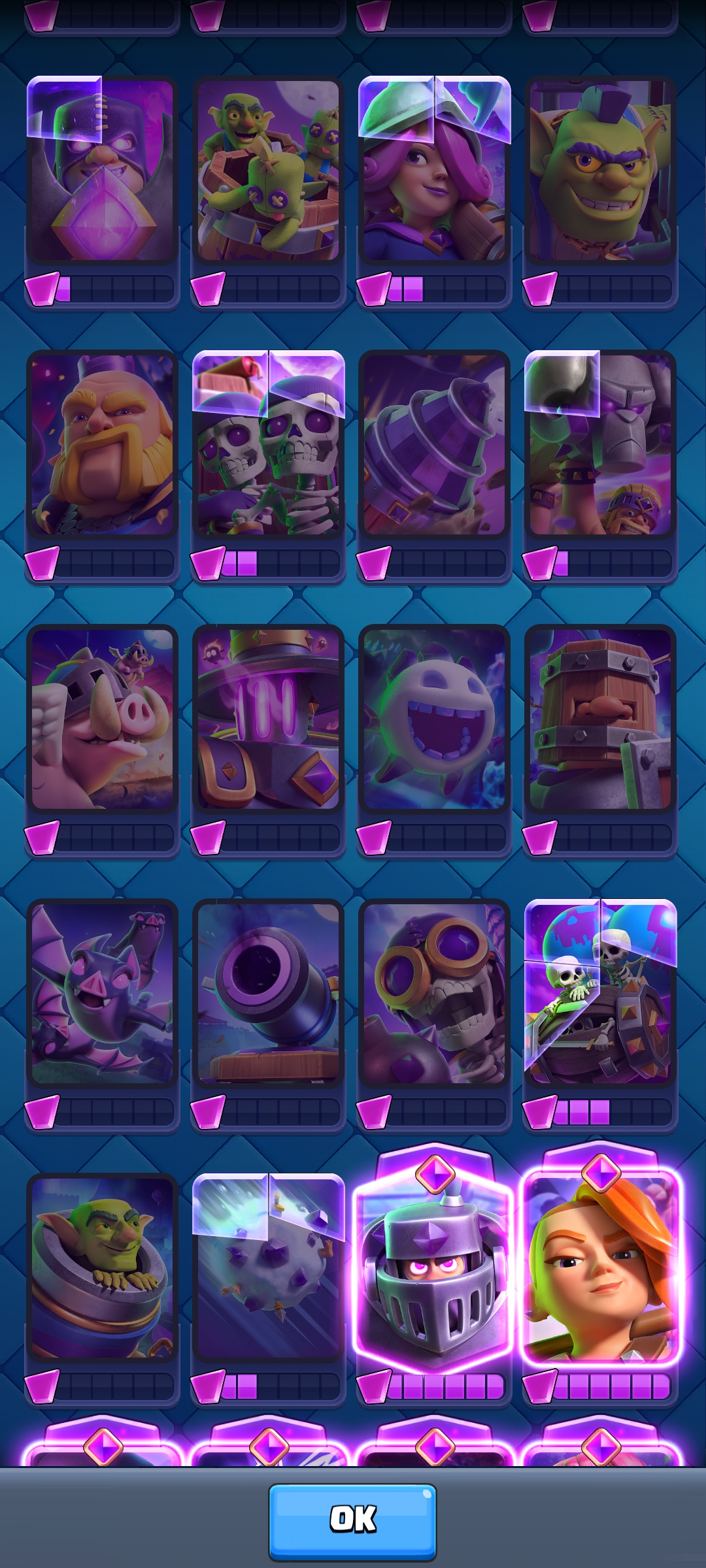This screenshot has width=706, height=1568.
Task: Select the Goblin Giant card
Action: click(x=600, y=170)
